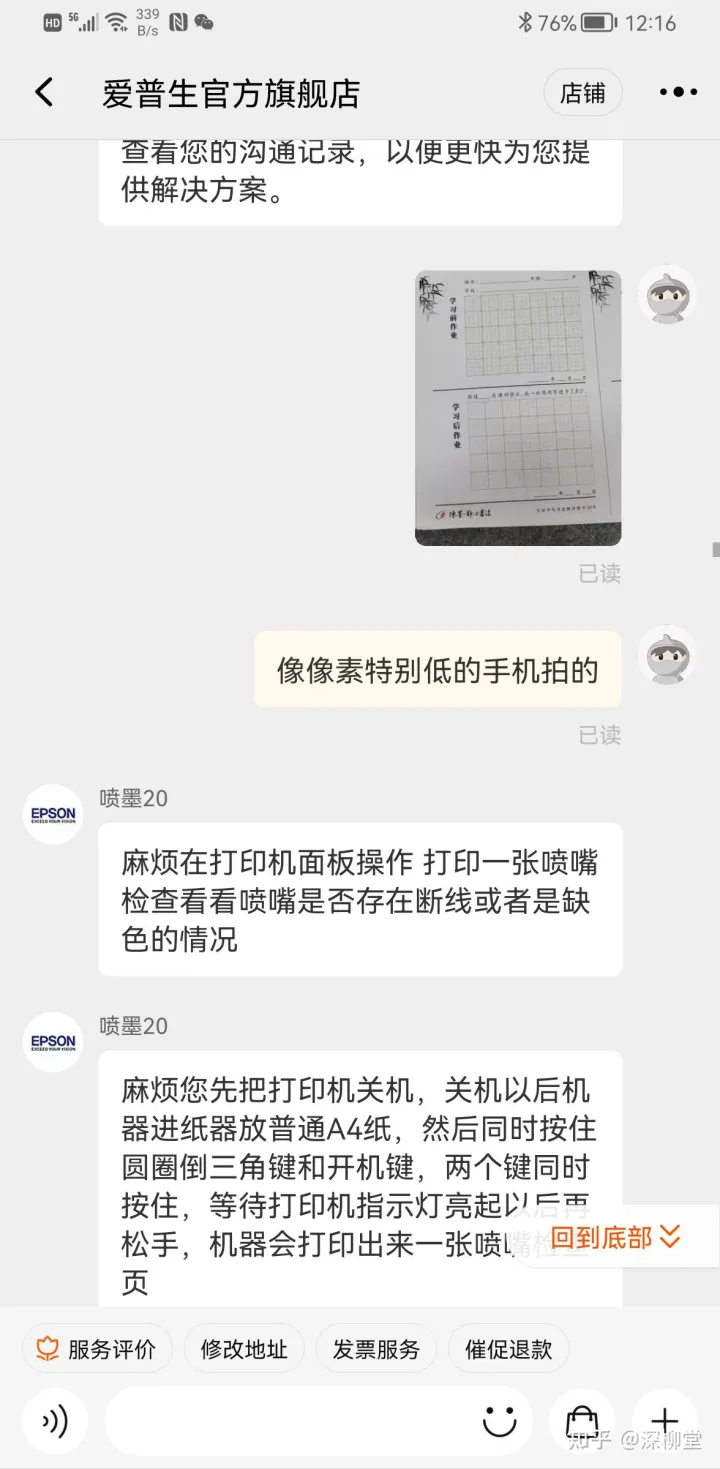720x1469 pixels.
Task: Open 发票服务 invoice service
Action: tap(376, 1349)
